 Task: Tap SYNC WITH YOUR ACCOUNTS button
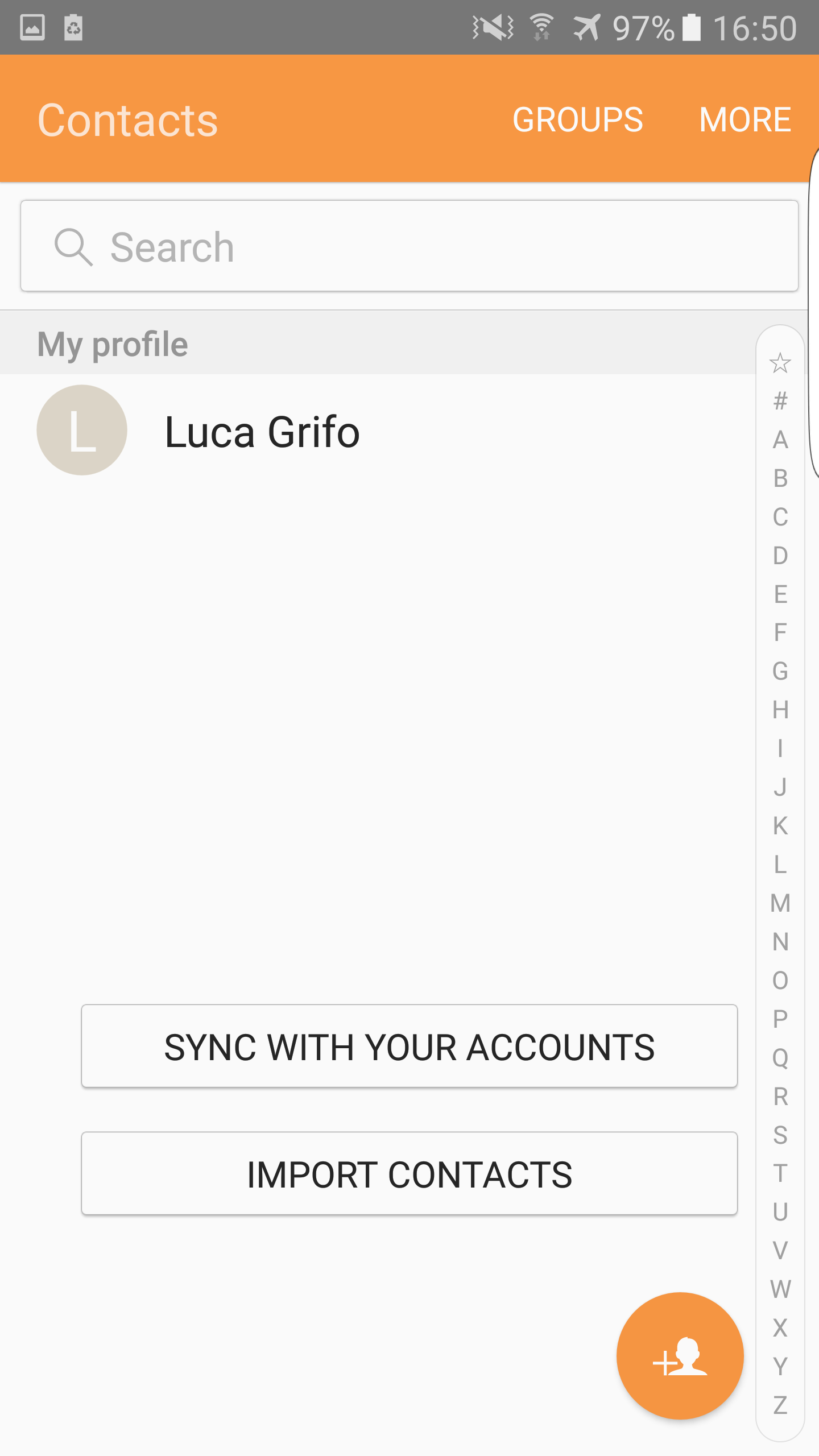409,1046
